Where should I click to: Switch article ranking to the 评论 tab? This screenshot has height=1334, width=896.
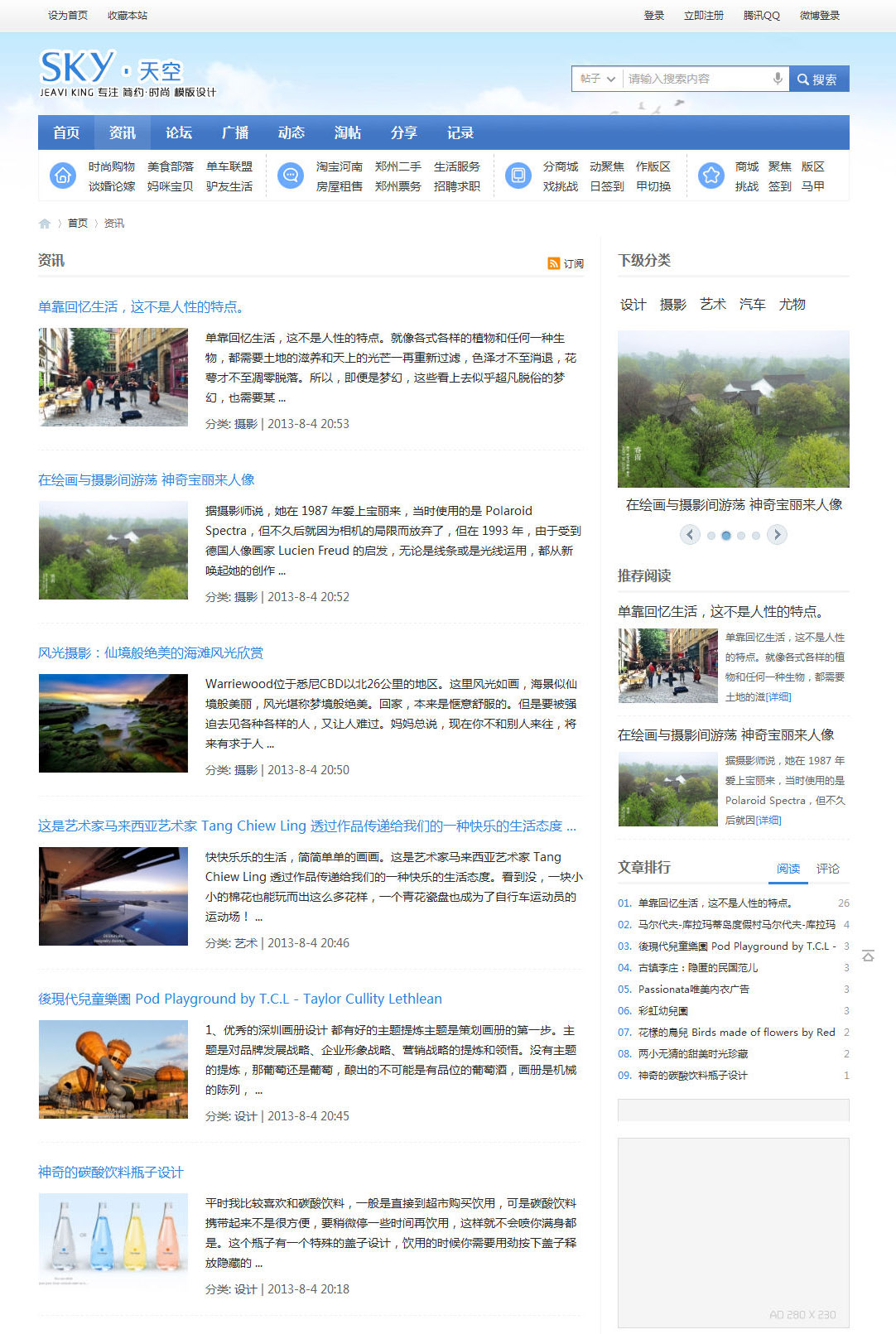click(x=827, y=869)
